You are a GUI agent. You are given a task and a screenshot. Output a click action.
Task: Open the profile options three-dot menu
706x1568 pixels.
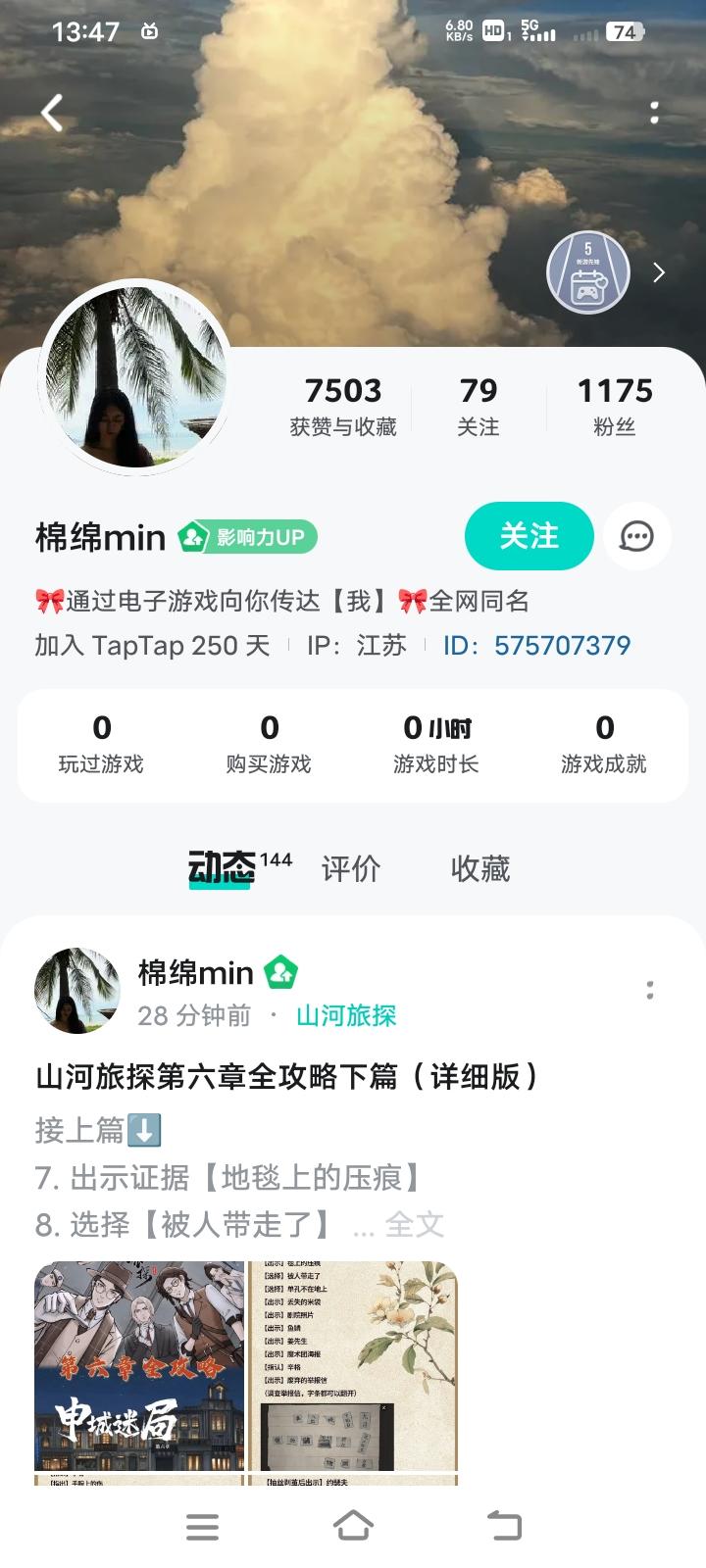pos(654,112)
